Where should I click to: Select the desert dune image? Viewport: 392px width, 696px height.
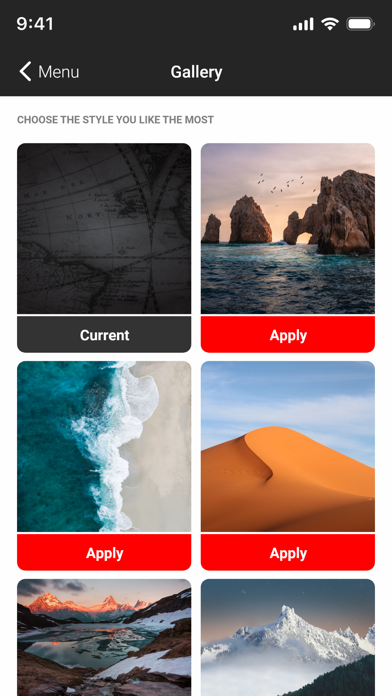point(288,446)
